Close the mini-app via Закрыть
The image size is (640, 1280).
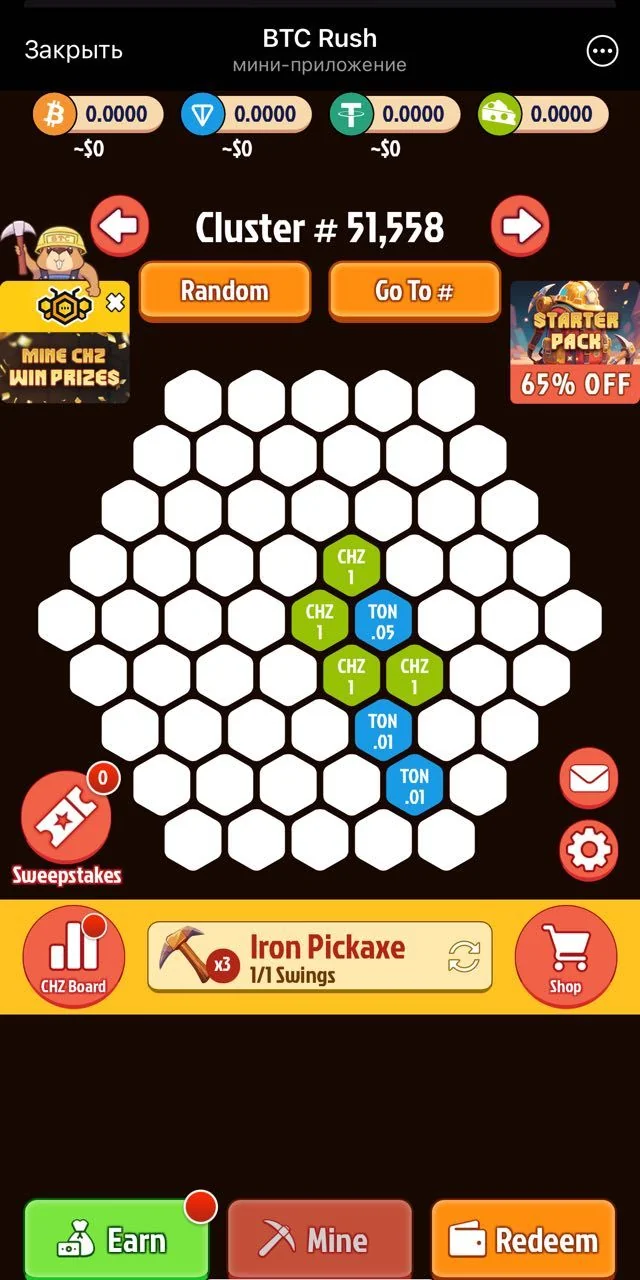(73, 51)
